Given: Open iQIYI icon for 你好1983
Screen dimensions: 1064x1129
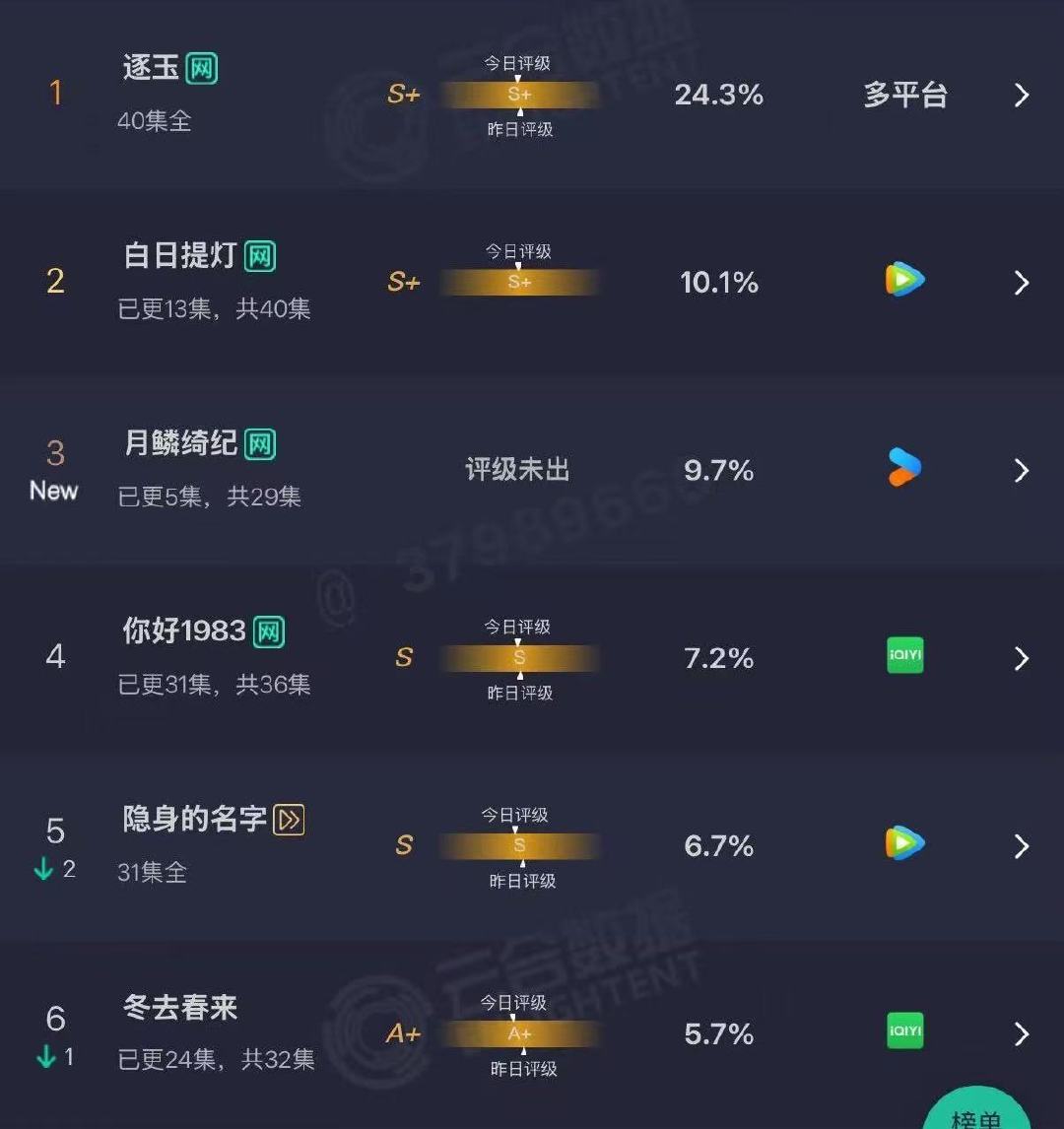Looking at the screenshot, I should [904, 657].
